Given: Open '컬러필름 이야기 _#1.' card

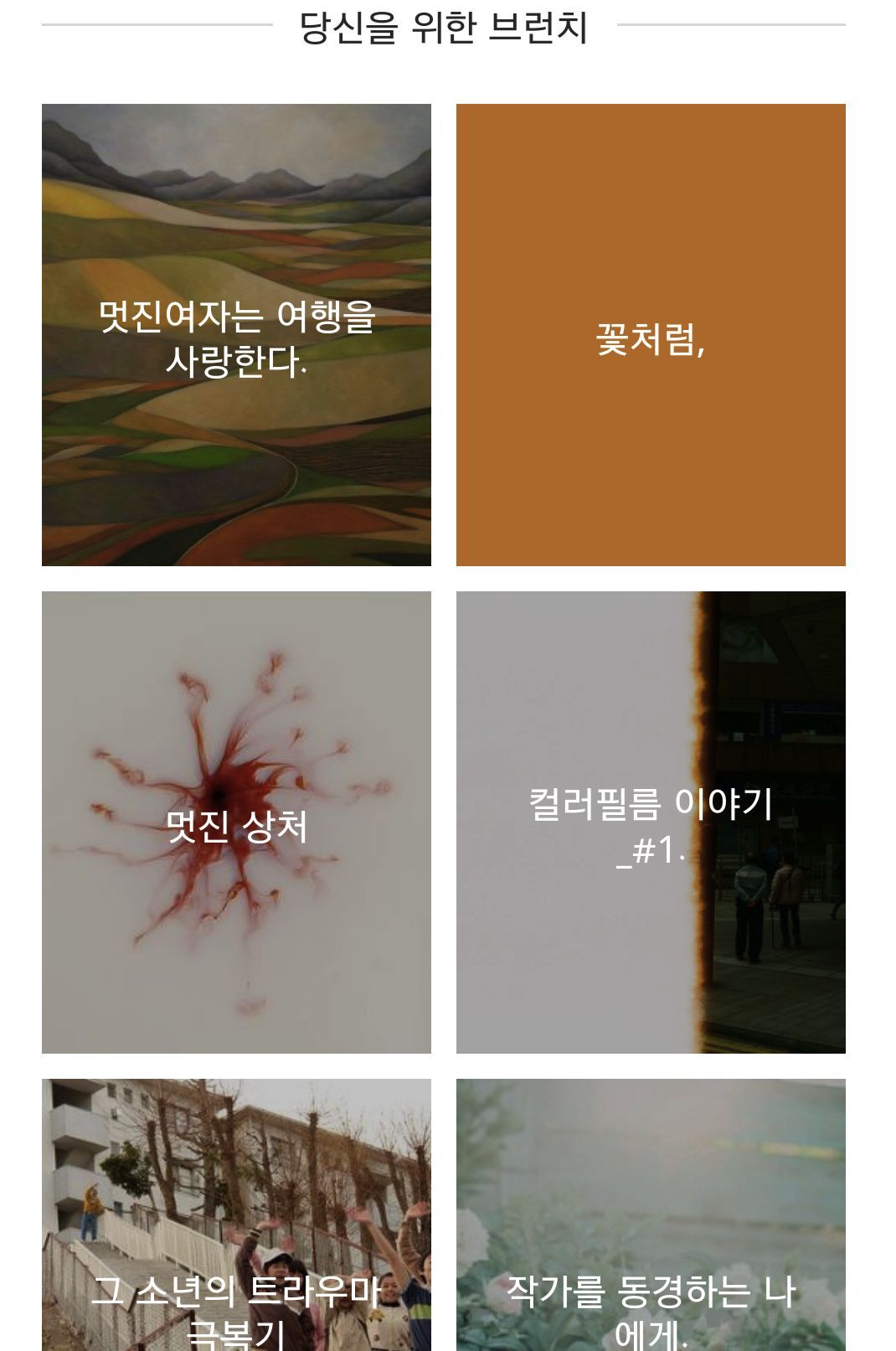Looking at the screenshot, I should [x=651, y=822].
